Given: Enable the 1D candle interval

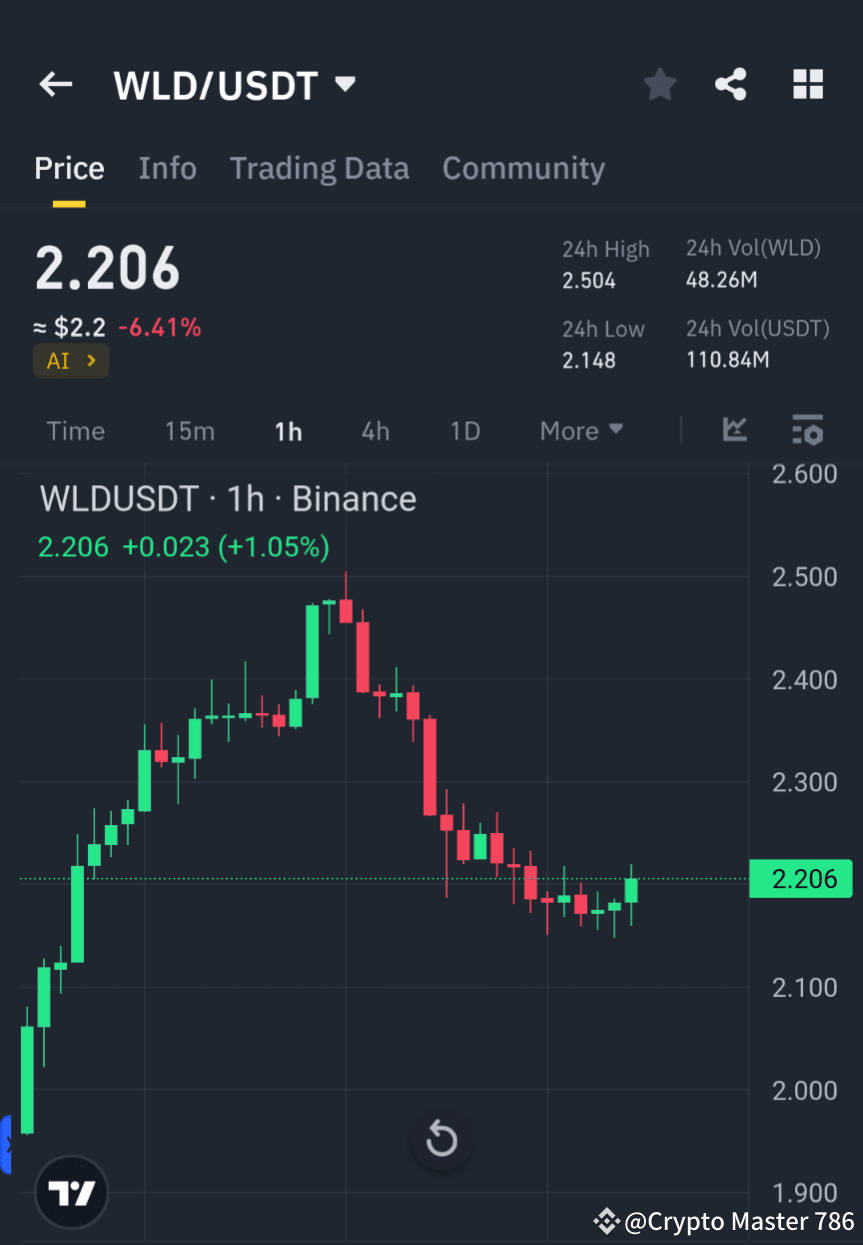Looking at the screenshot, I should (x=464, y=430).
